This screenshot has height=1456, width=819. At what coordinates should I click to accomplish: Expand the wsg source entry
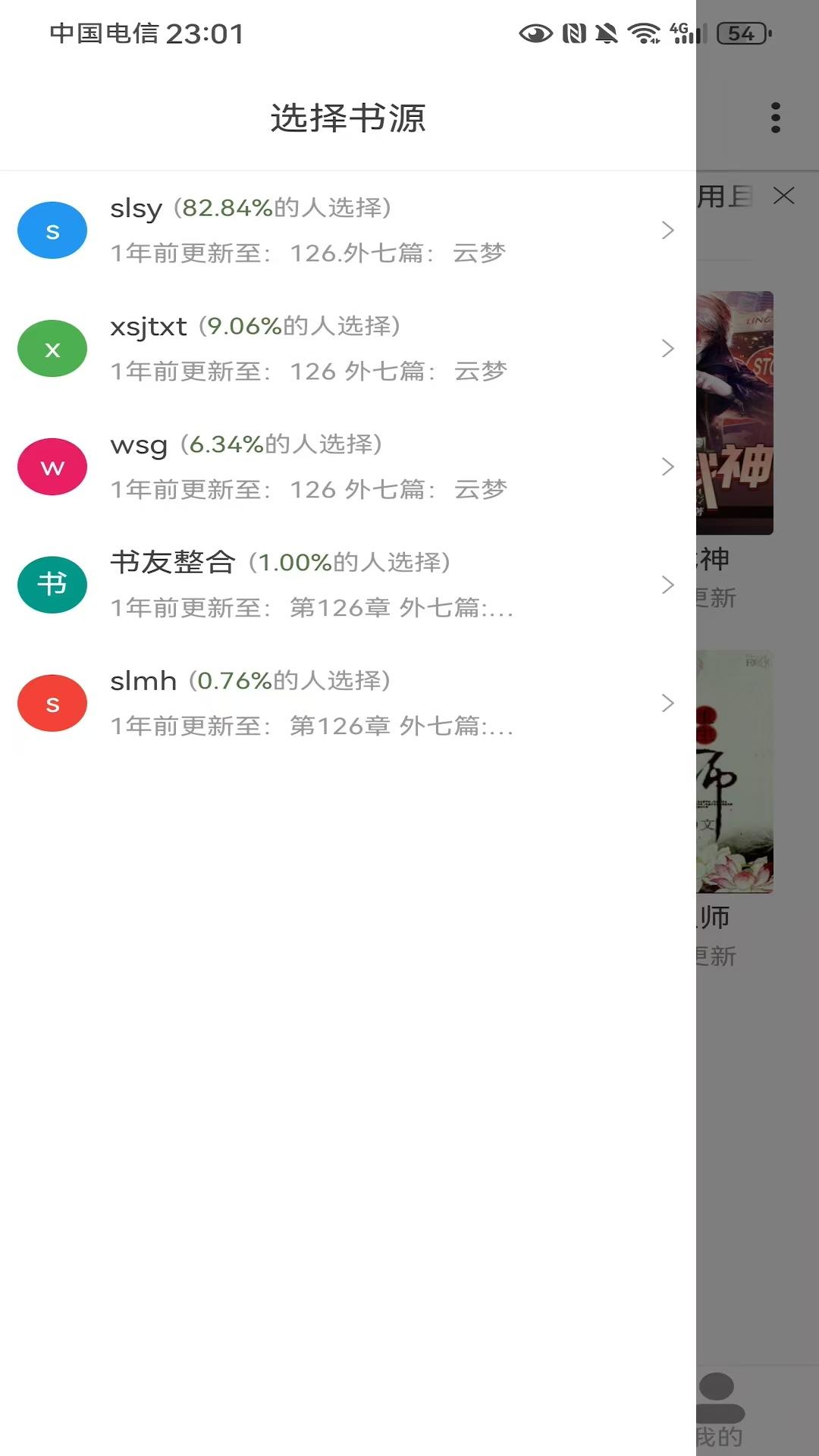click(x=667, y=466)
